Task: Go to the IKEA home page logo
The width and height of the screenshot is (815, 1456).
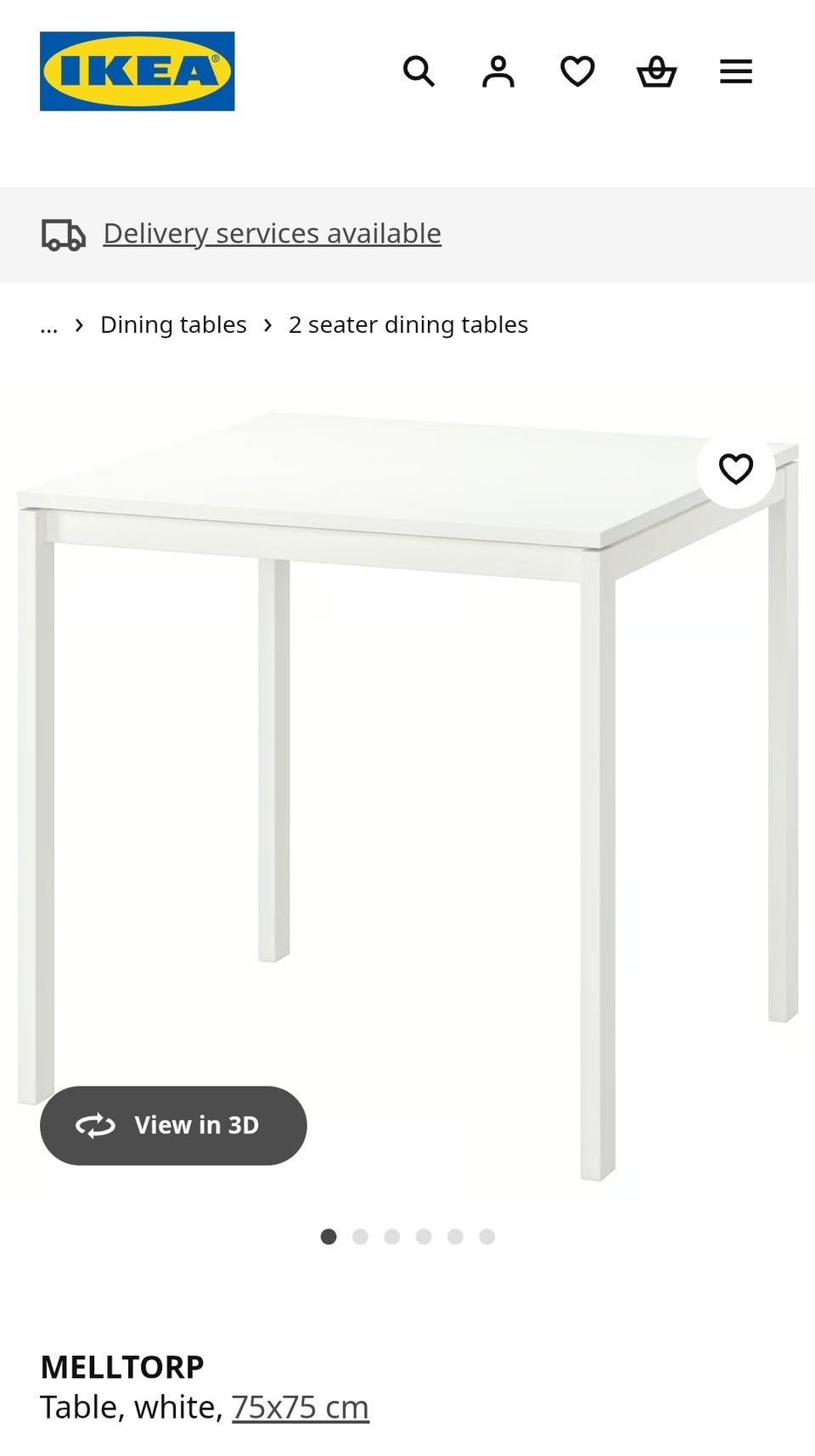Action: coord(137,71)
